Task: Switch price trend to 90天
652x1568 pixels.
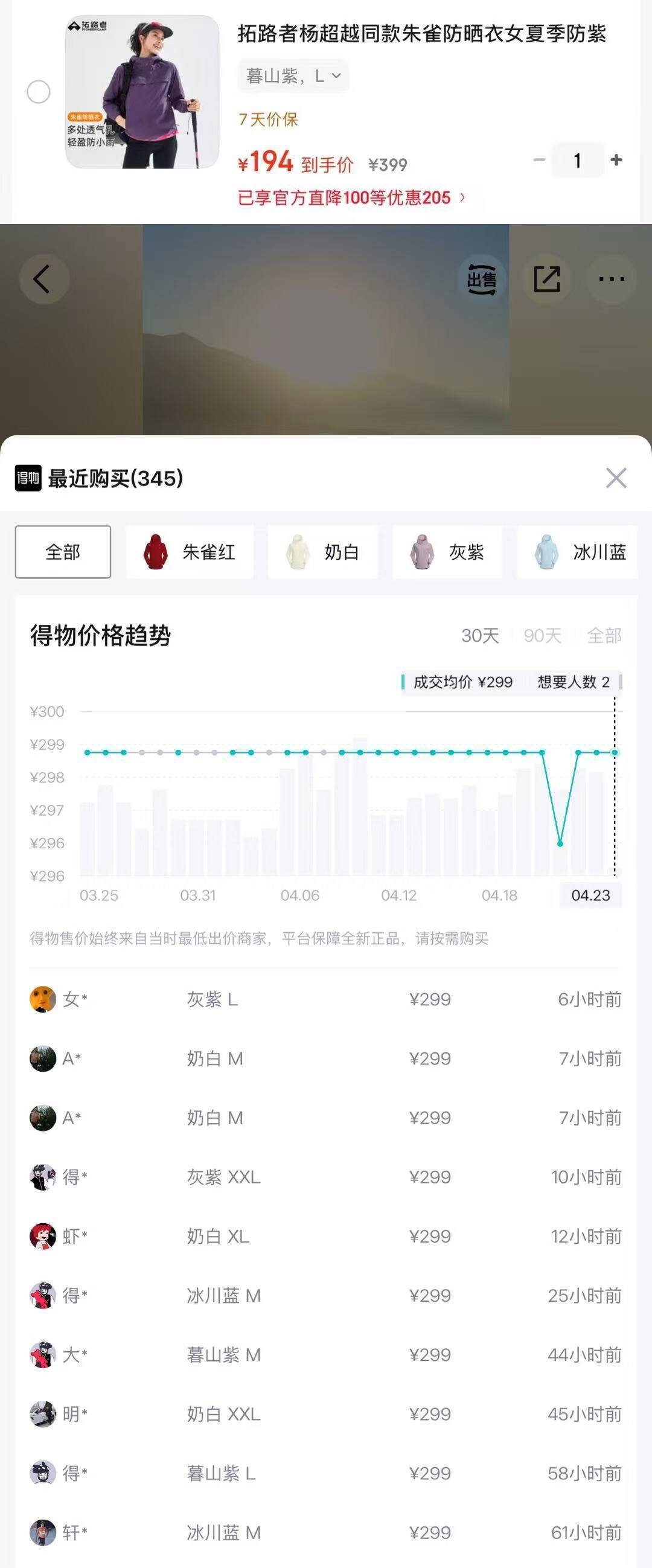Action: (x=542, y=636)
